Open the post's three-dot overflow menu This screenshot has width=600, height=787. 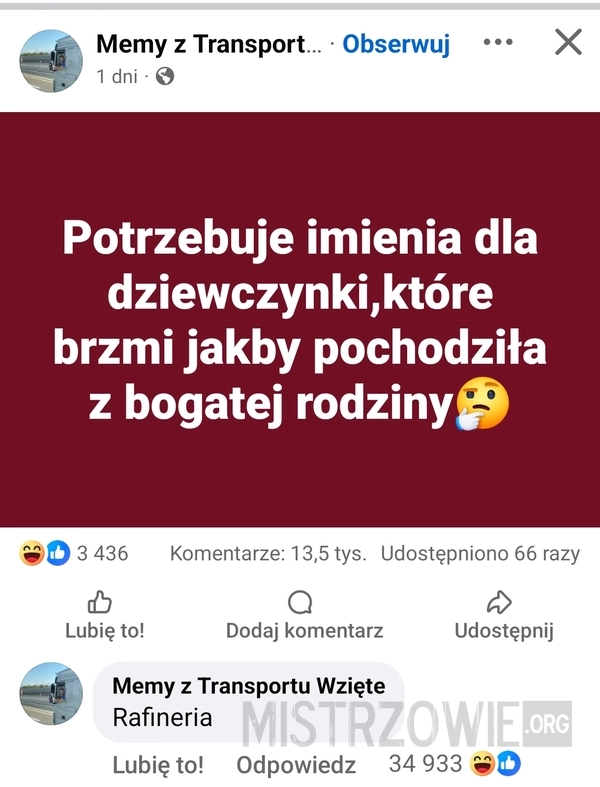click(498, 43)
